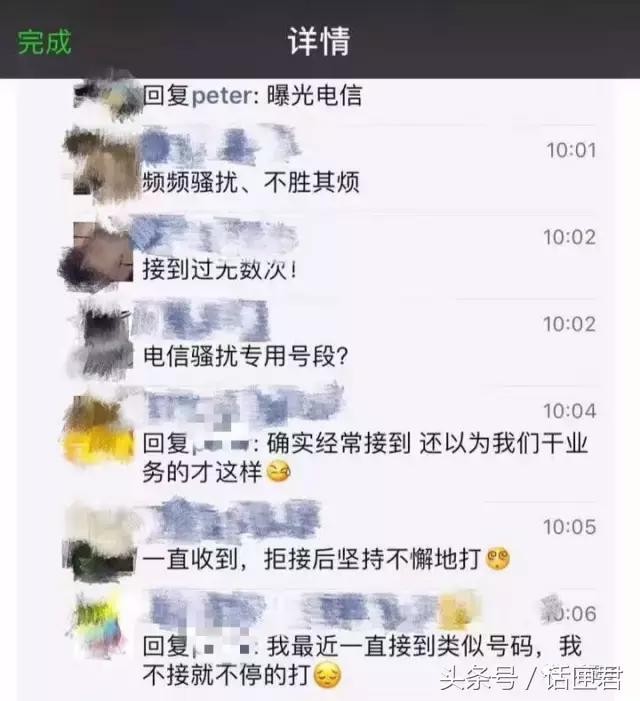The width and height of the screenshot is (640, 701).
Task: Tap the 完成 button
Action: pos(45,42)
